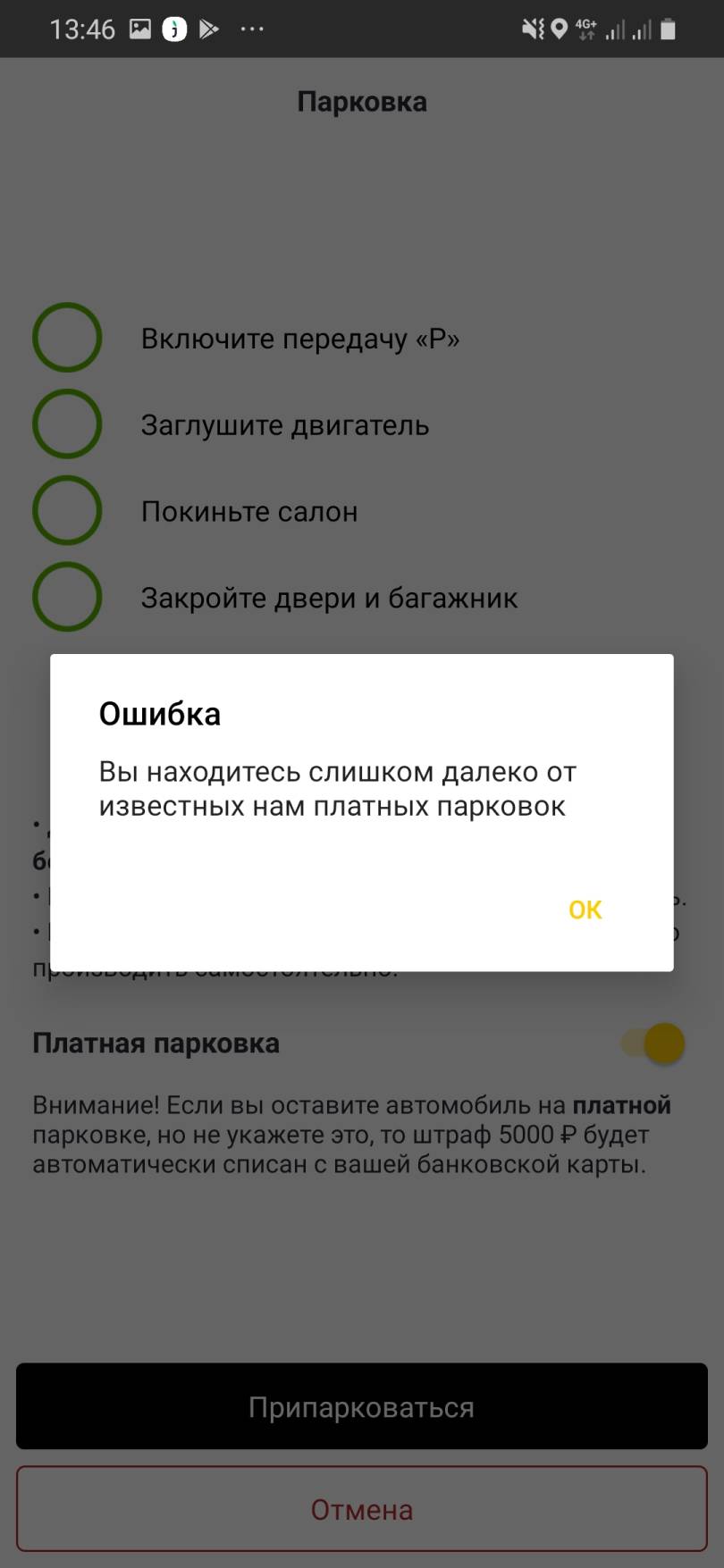This screenshot has height=1568, width=724.
Task: Cancel parking with Отмена
Action: 362,1509
